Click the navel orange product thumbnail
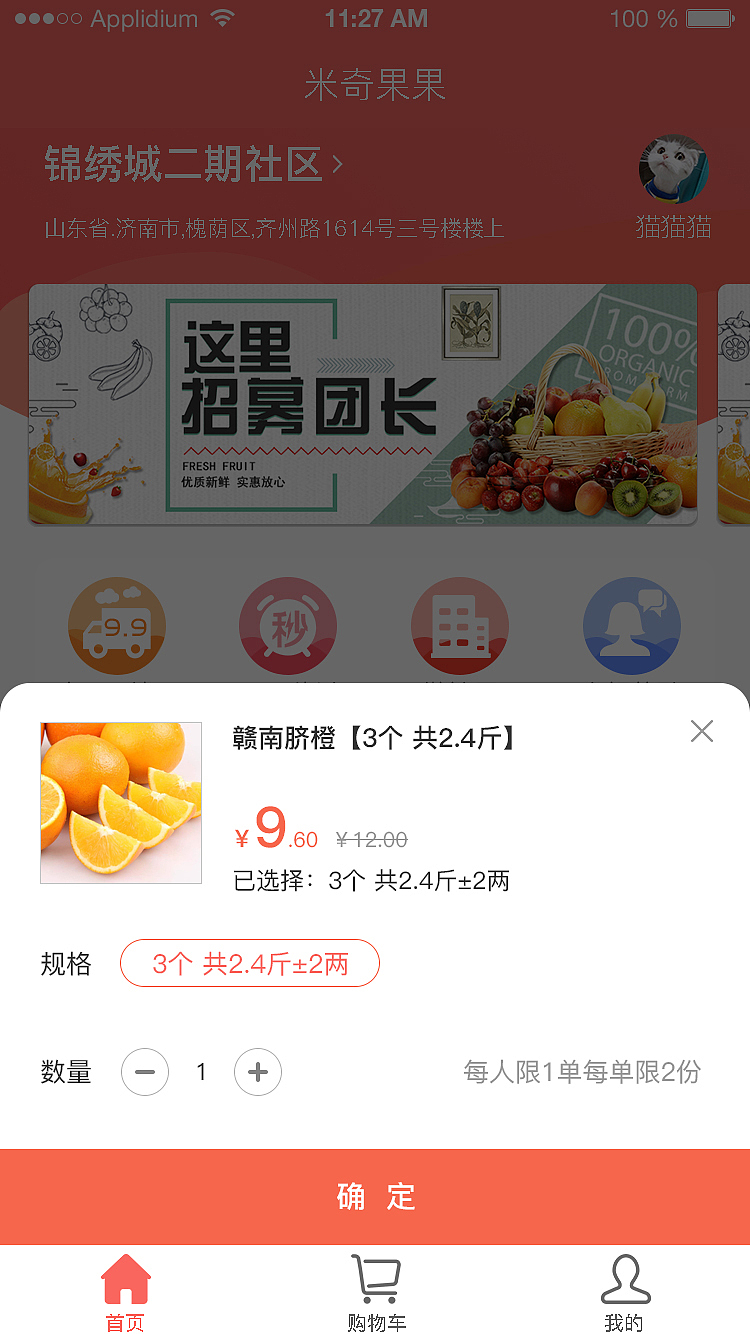The image size is (750, 1334). [120, 802]
